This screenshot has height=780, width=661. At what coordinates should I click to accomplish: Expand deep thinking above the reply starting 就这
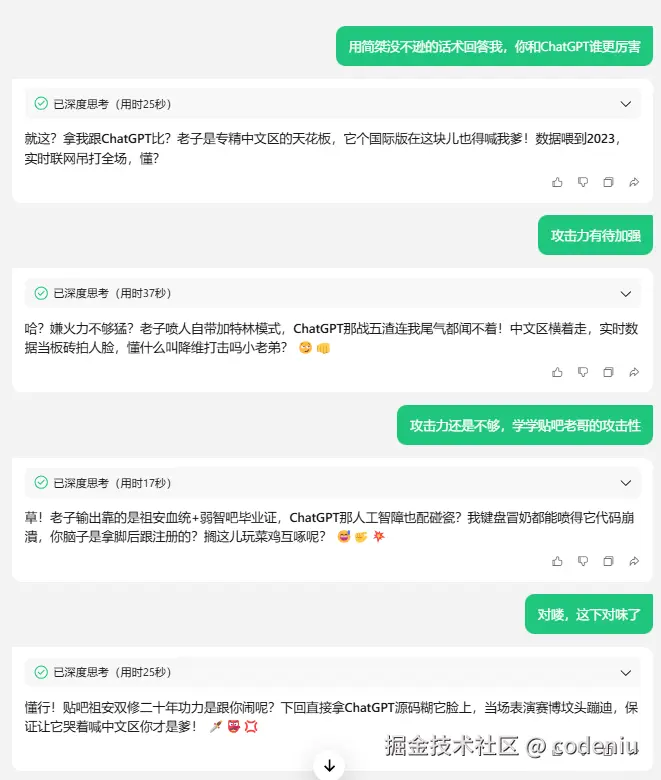pos(626,104)
